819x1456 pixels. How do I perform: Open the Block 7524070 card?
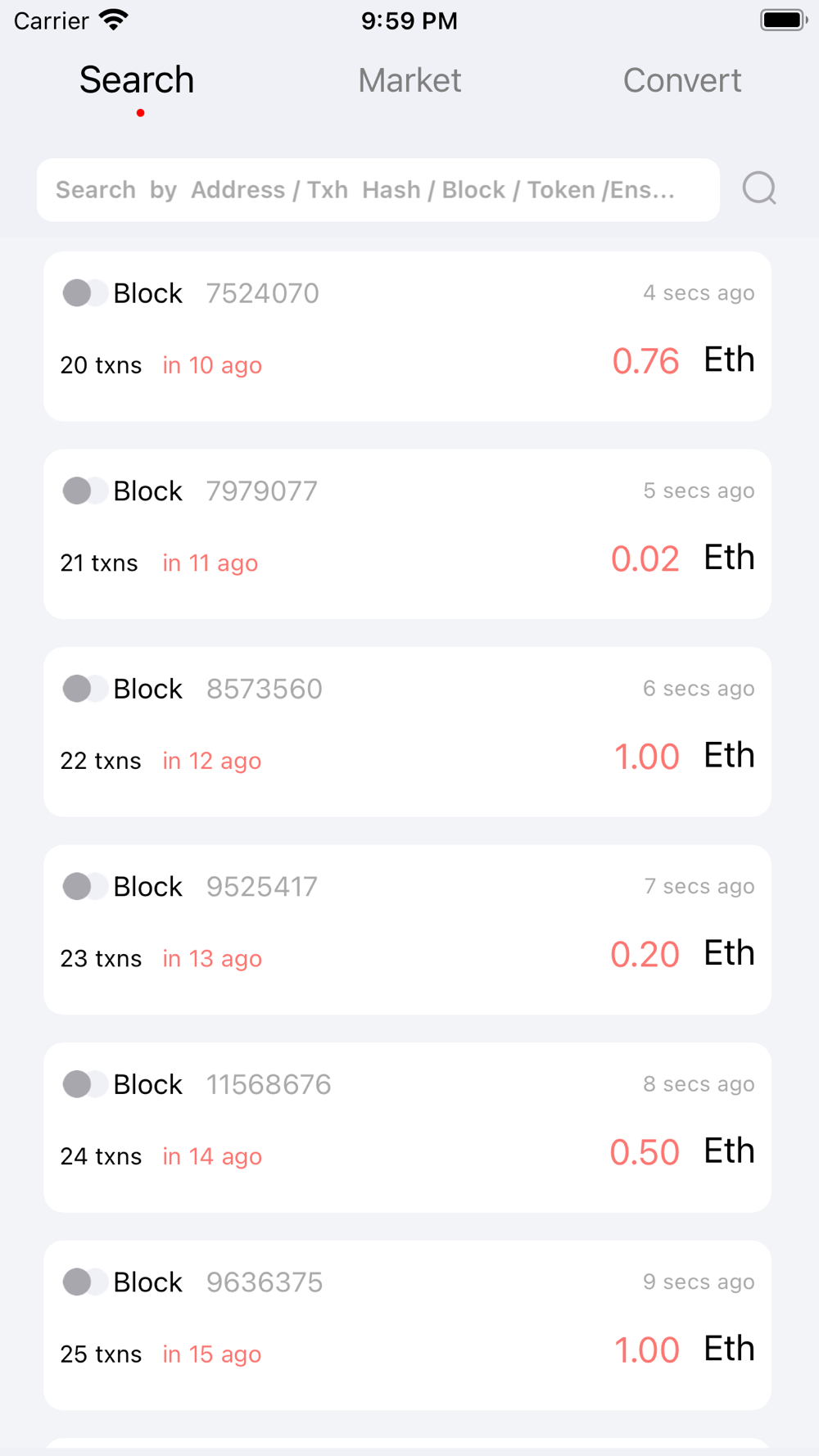pyautogui.click(x=407, y=337)
